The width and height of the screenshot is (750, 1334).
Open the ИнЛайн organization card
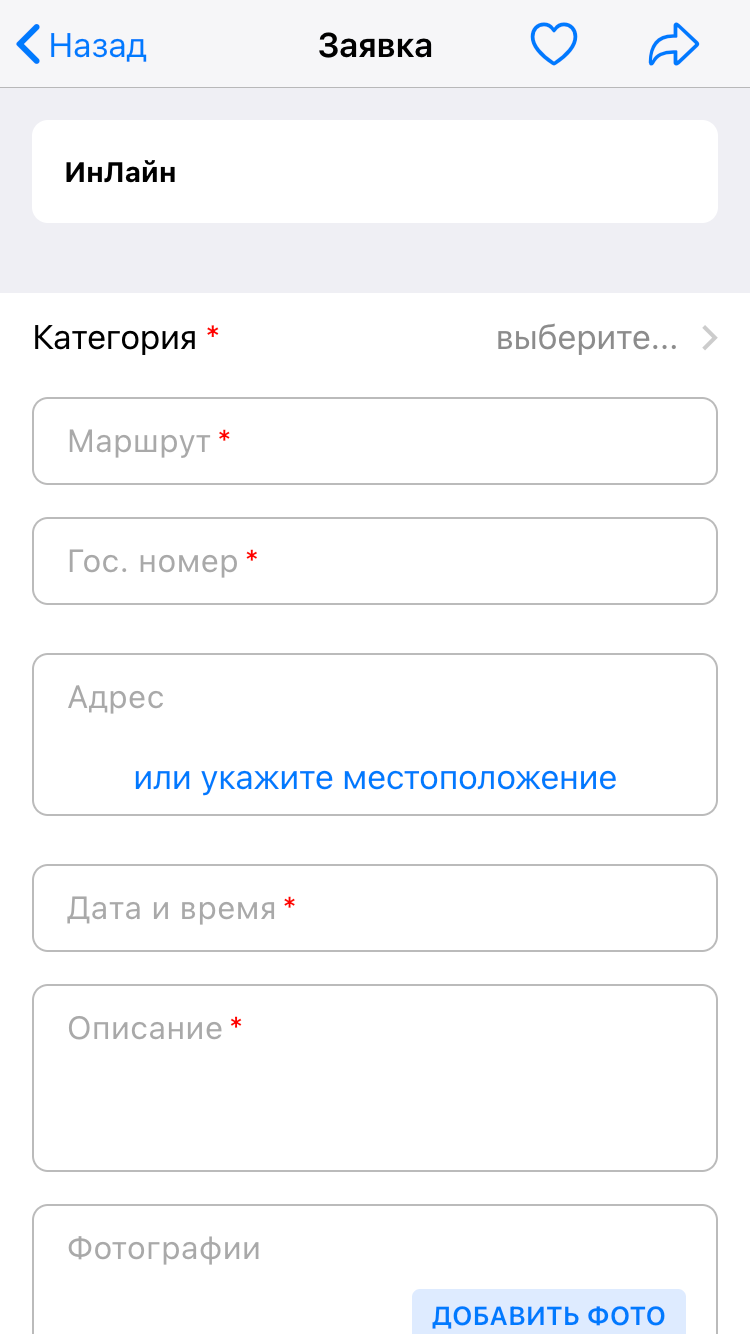tap(375, 172)
